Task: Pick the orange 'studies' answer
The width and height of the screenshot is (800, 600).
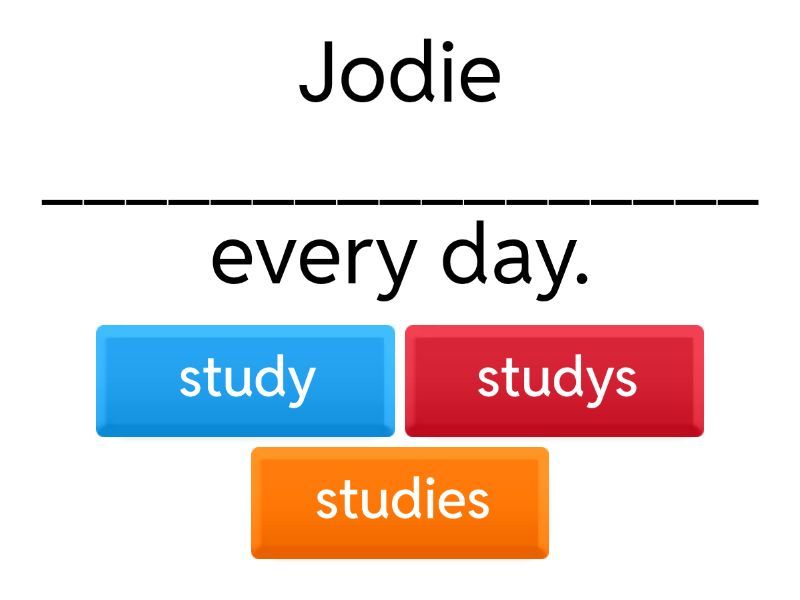Action: (x=400, y=502)
